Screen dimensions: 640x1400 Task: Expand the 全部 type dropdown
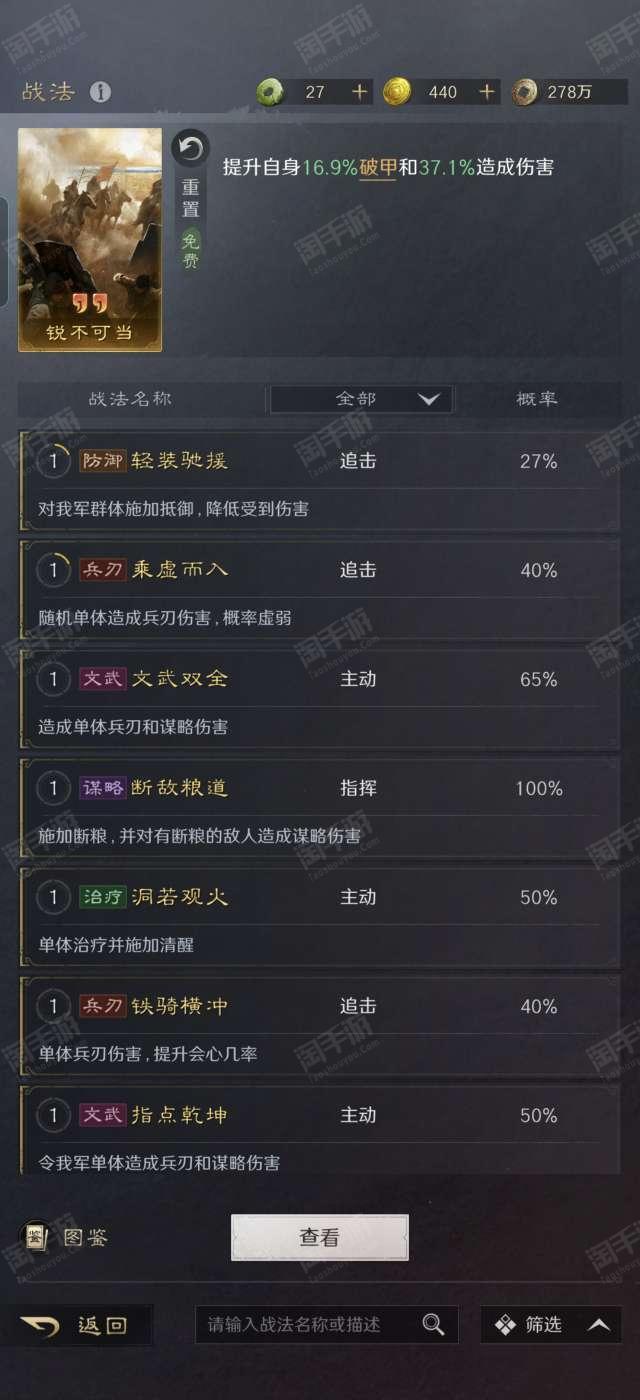pyautogui.click(x=361, y=399)
